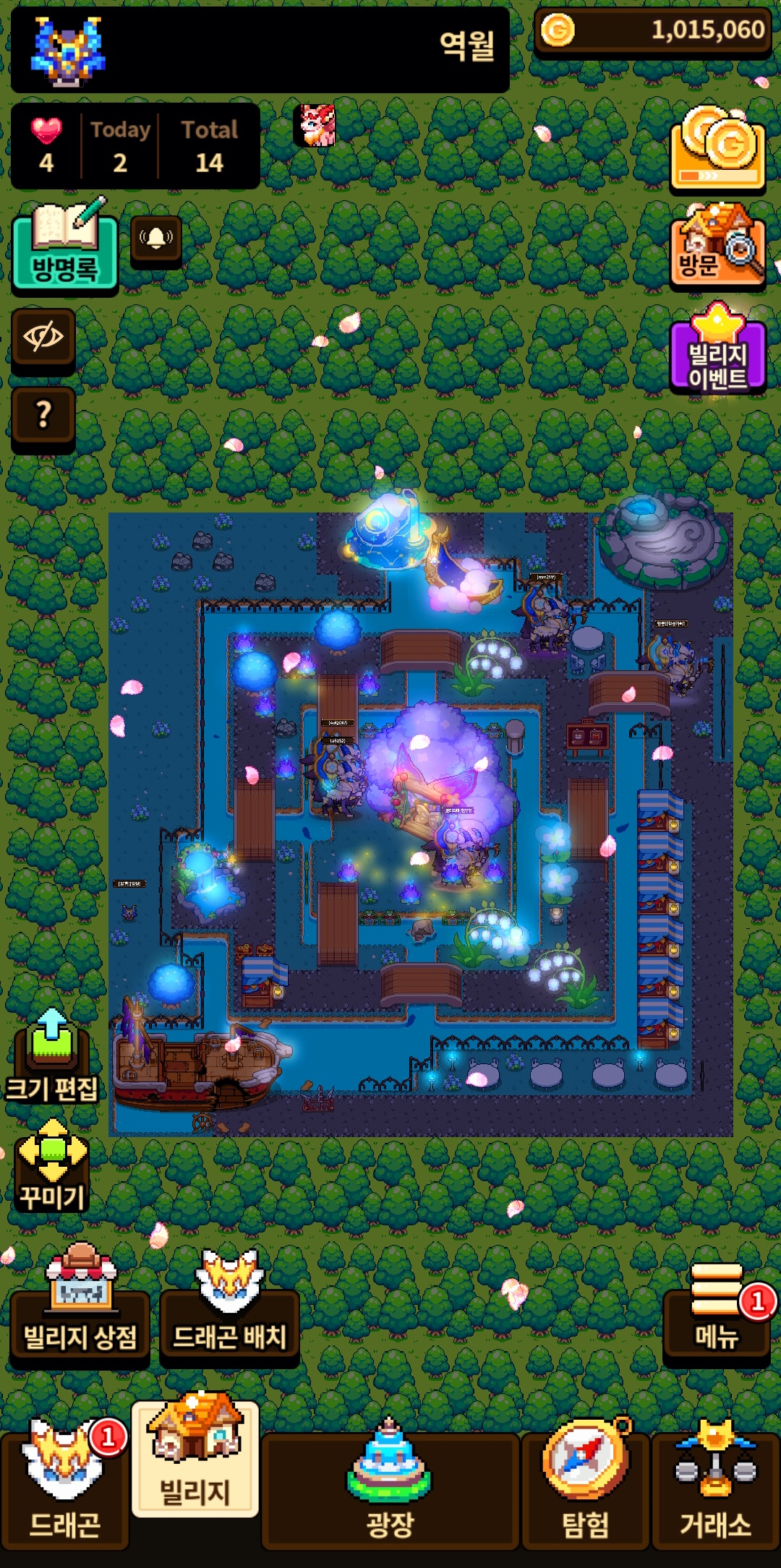Open the 거래소 tab
The width and height of the screenshot is (781, 1568).
716,1486
